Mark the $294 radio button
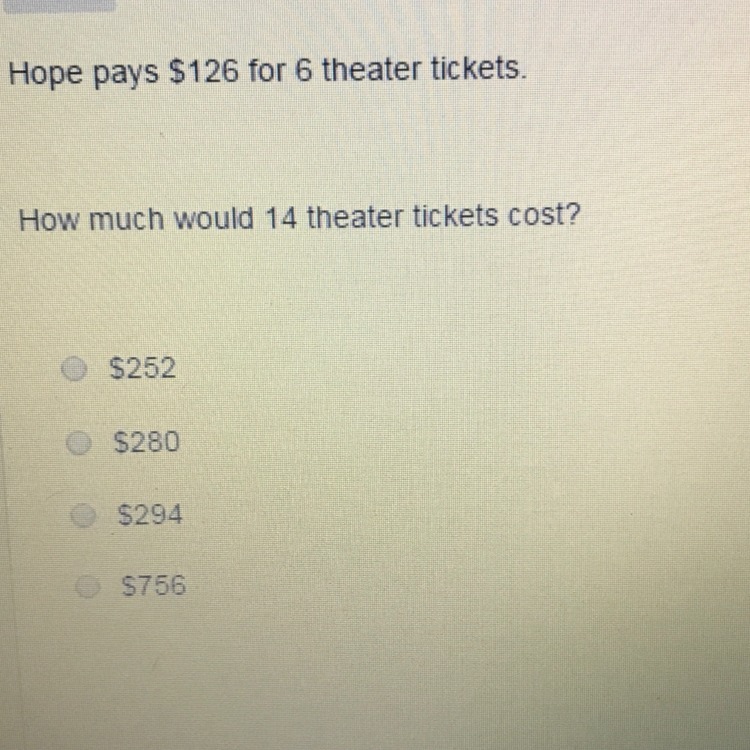Screen dimensions: 750x750 [81, 516]
